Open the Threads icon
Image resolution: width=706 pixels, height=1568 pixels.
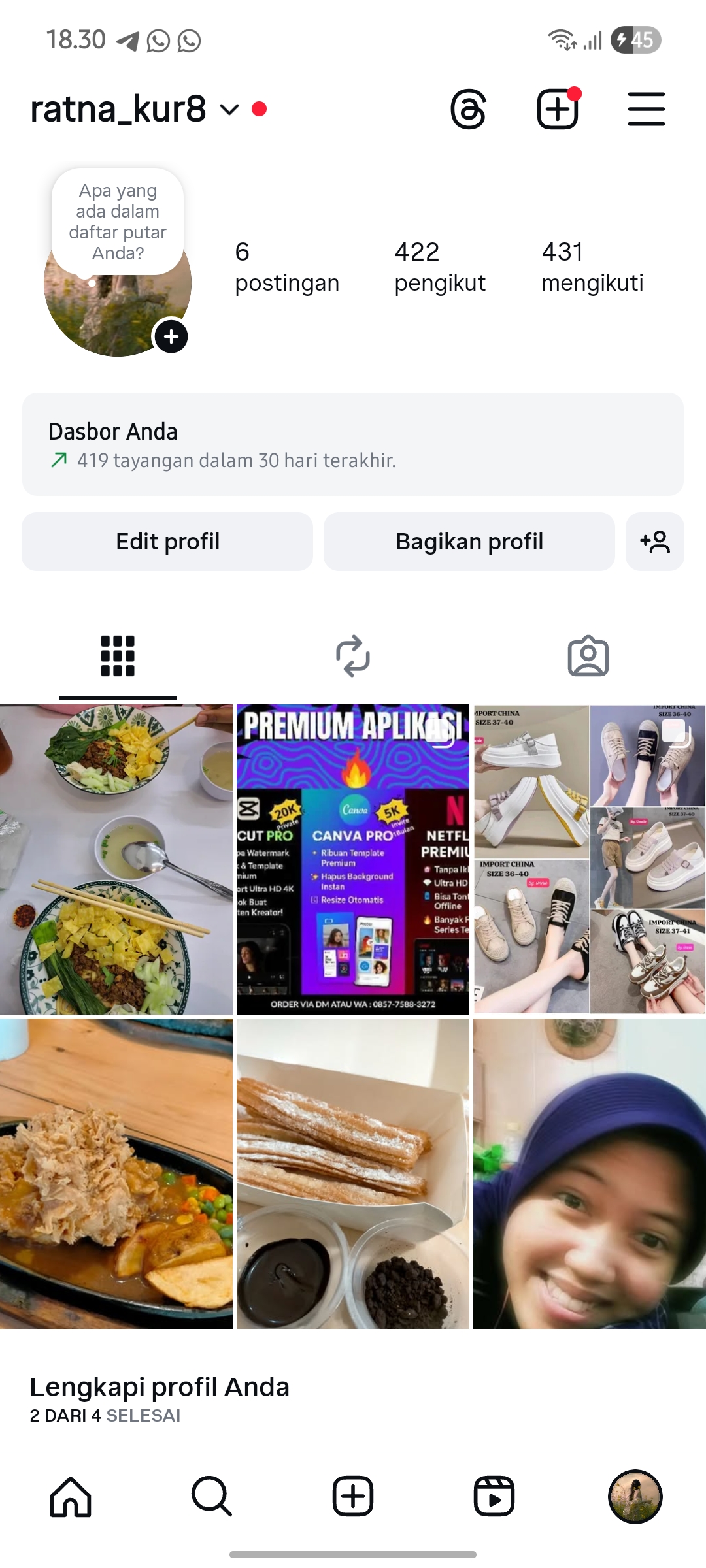click(x=468, y=109)
